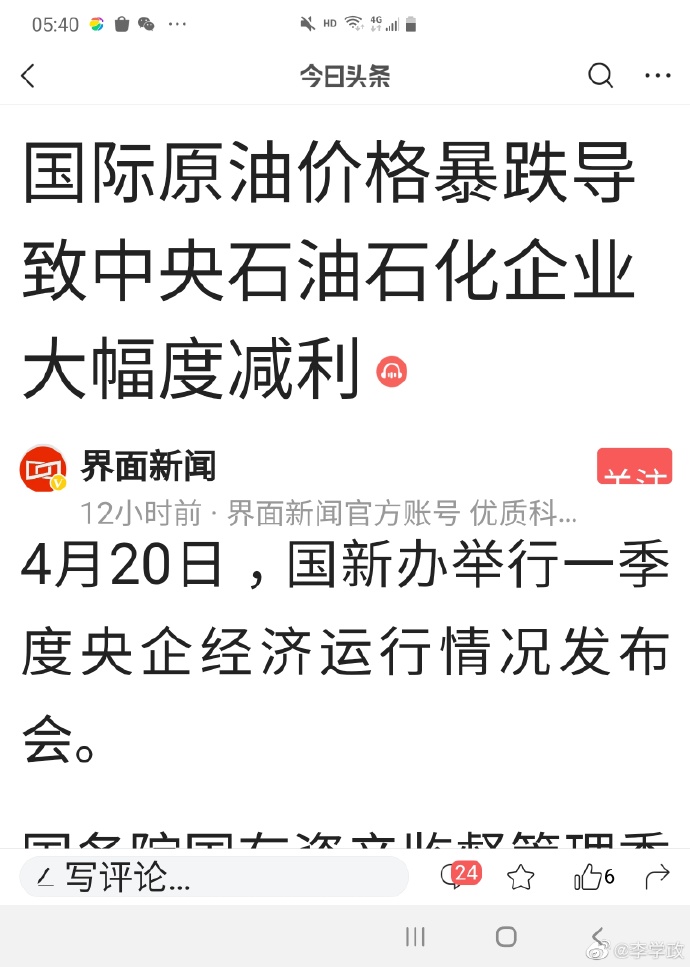Open system recent apps
Image resolution: width=690 pixels, height=967 pixels.
coord(416,937)
